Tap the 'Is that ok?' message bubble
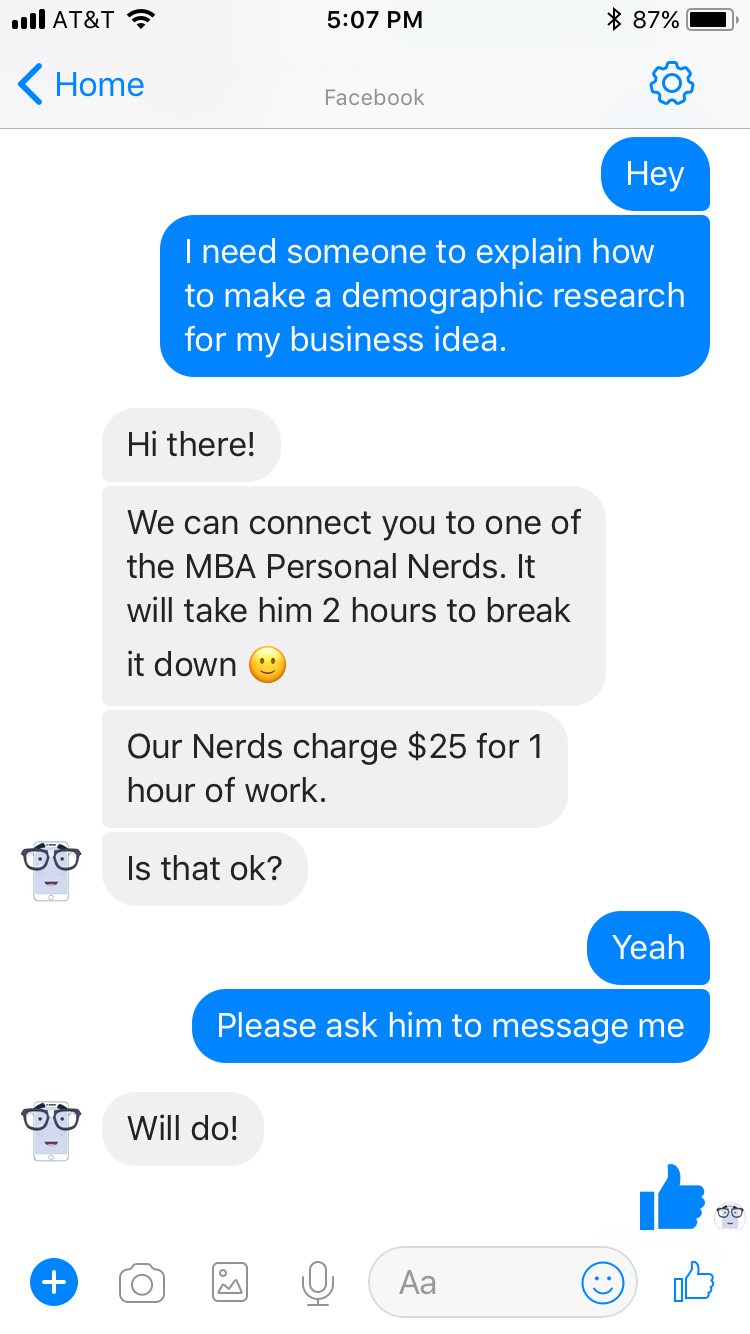Image resolution: width=750 pixels, height=1334 pixels. (204, 869)
